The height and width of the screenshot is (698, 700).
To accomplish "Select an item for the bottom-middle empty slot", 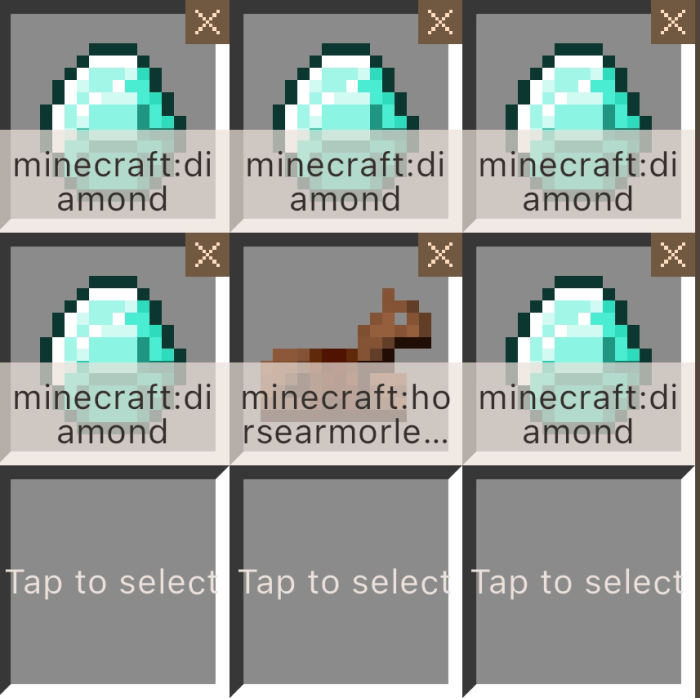I will tap(345, 582).
